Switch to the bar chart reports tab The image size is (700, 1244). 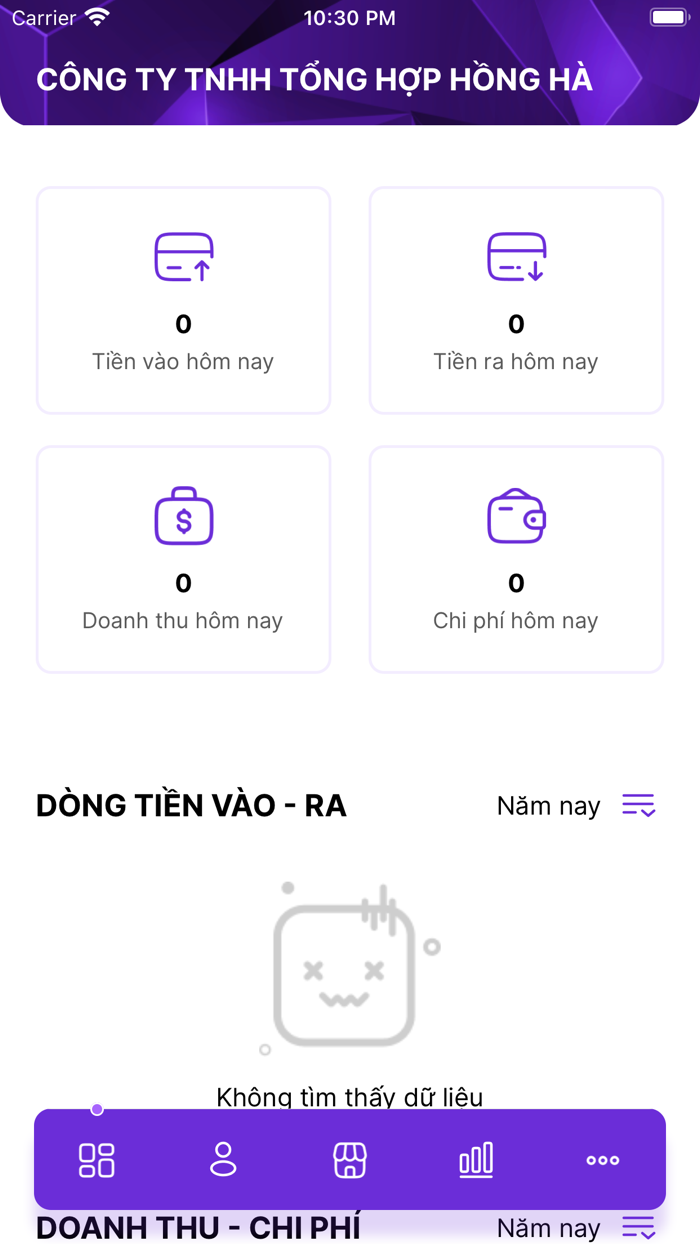476,1160
